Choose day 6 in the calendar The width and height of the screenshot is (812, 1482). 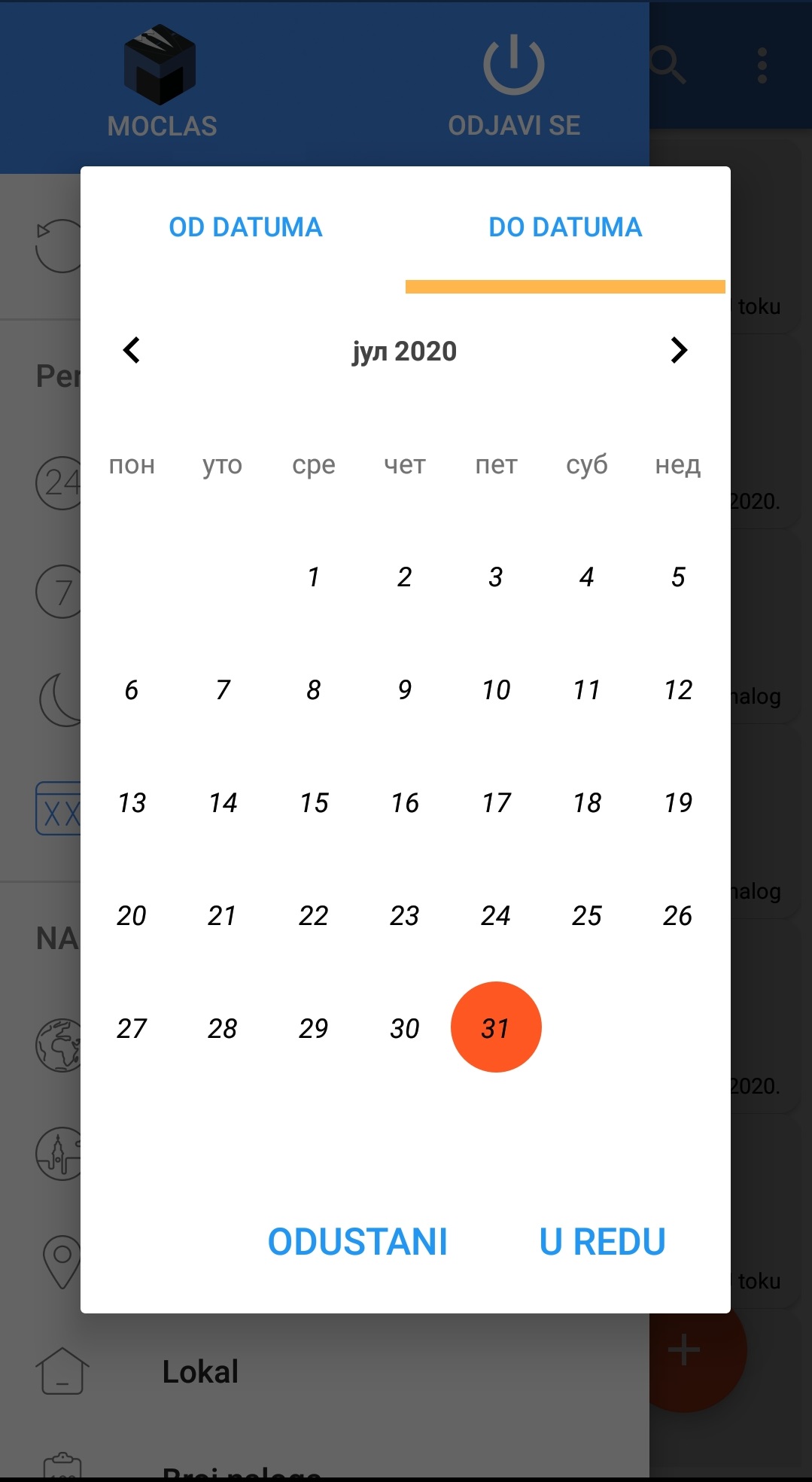132,690
